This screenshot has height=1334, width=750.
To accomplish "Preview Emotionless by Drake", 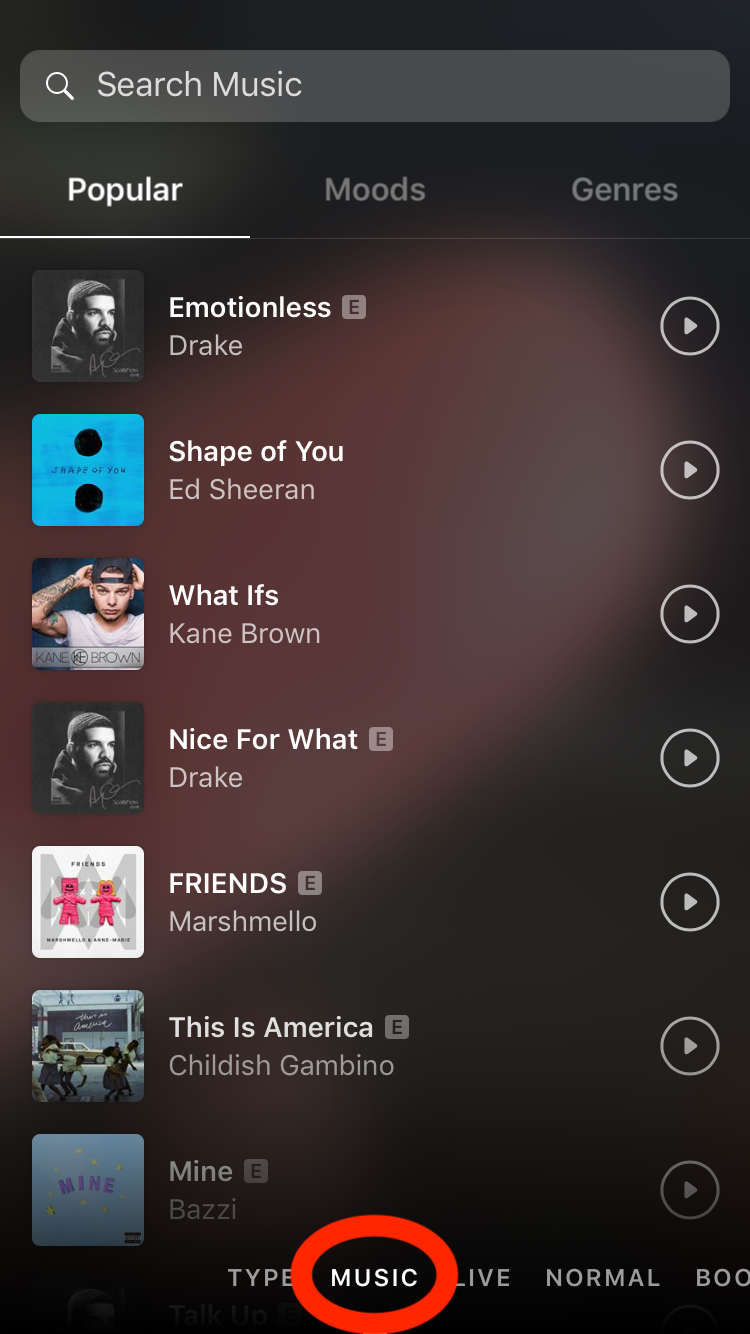I will point(690,326).
